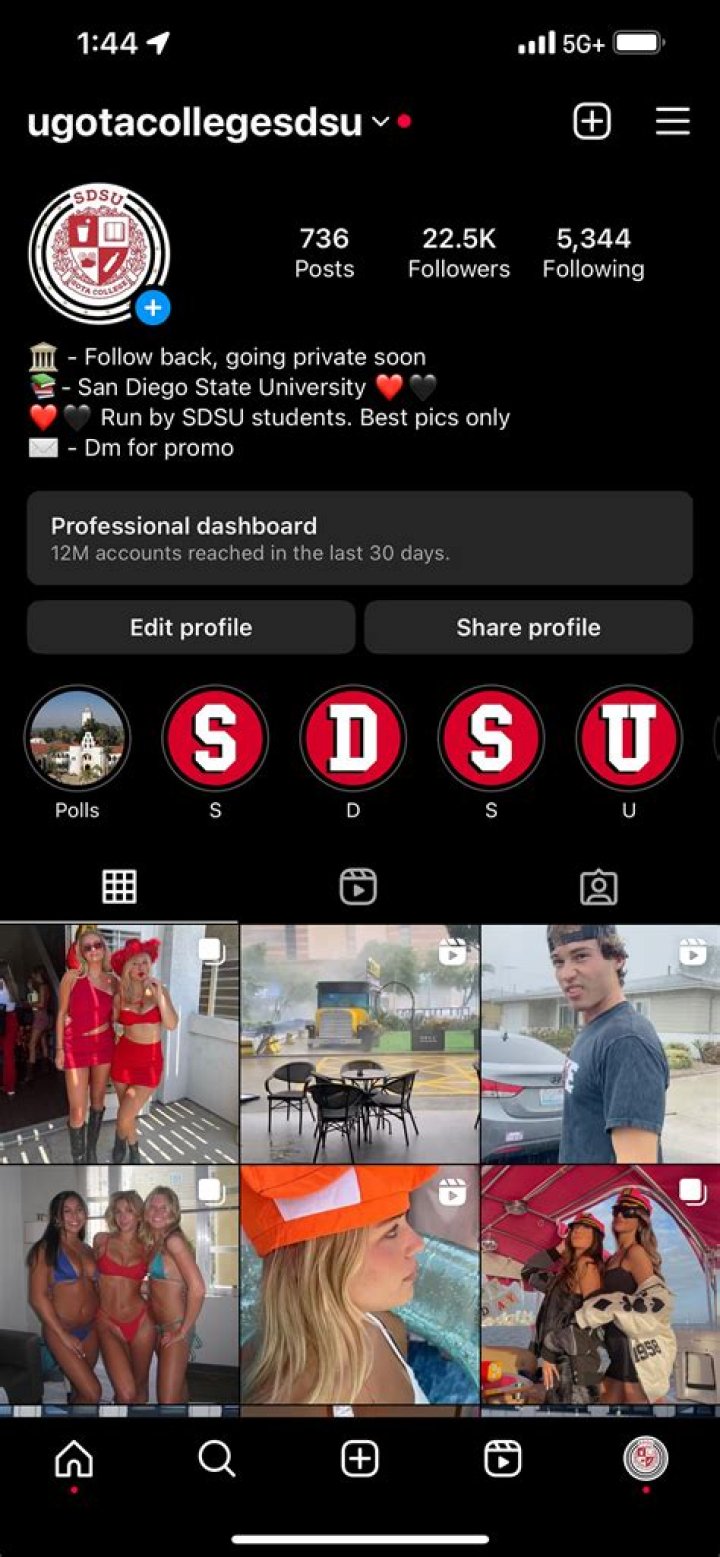
Task: Switch to the tagged photos tab
Action: tap(598, 887)
